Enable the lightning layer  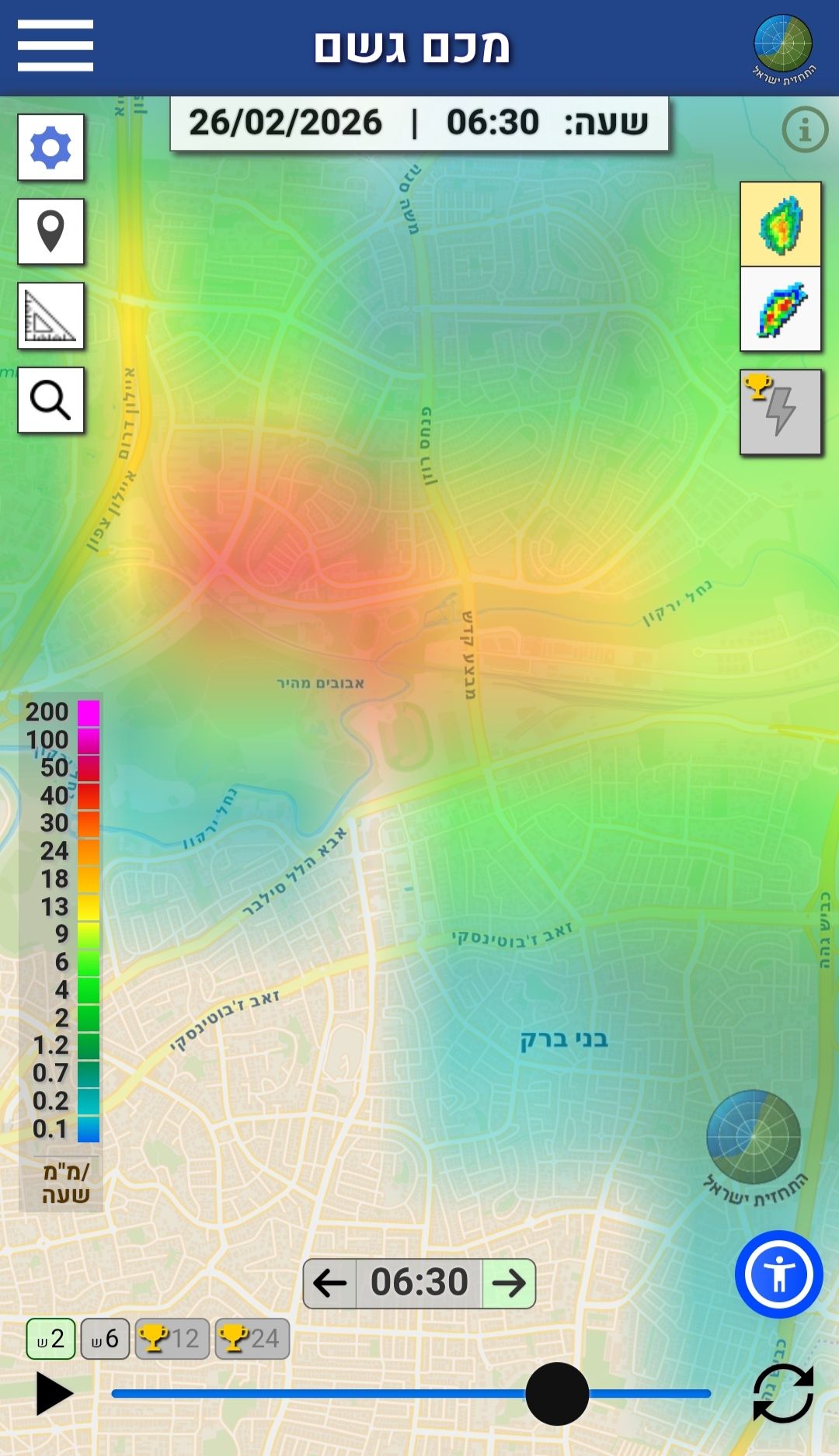click(x=780, y=412)
